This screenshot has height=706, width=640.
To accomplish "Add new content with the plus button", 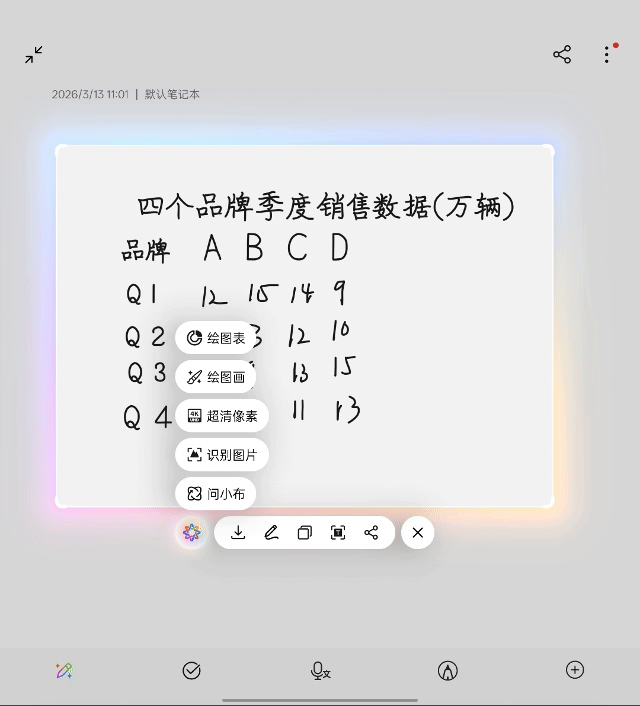I will [x=575, y=671].
